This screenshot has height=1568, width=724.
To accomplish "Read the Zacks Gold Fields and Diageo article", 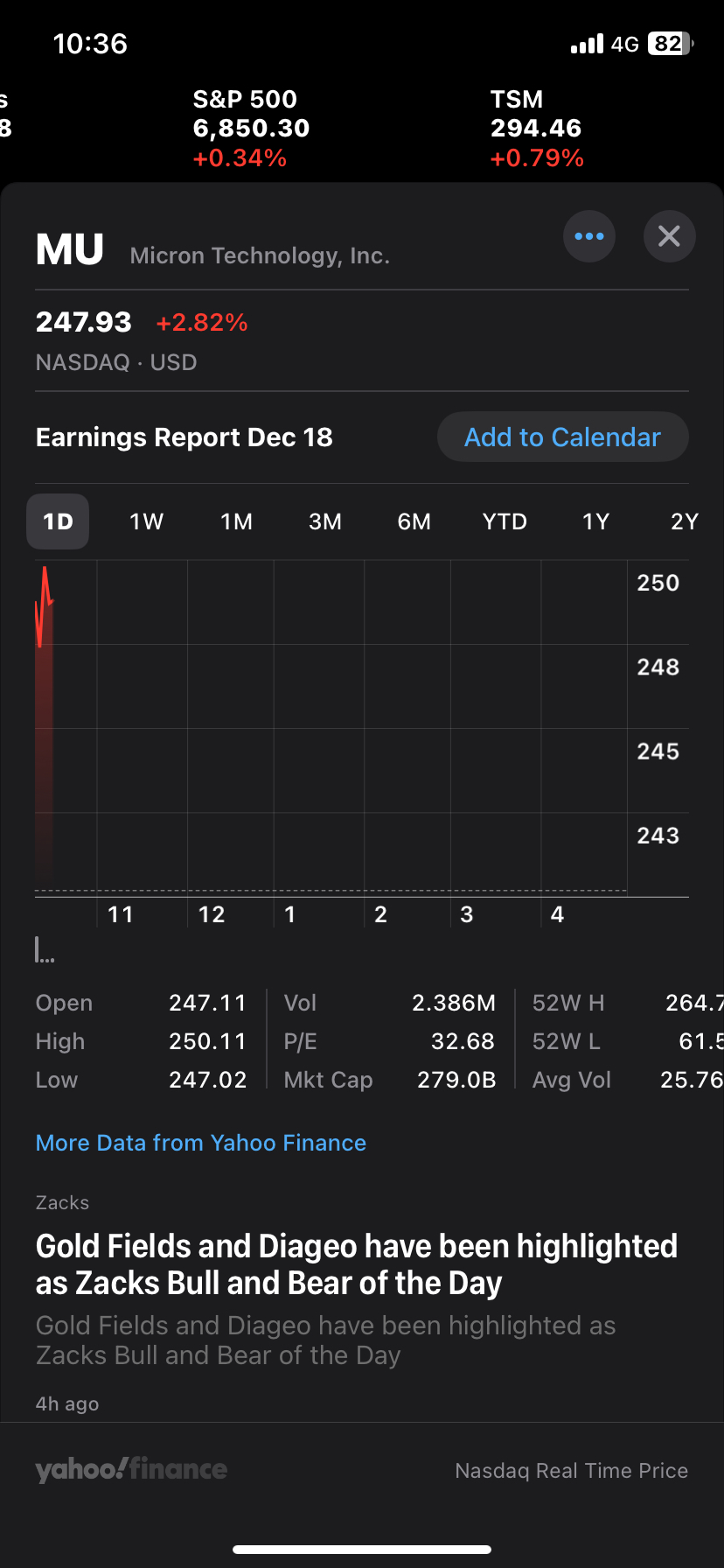I will 356,1265.
